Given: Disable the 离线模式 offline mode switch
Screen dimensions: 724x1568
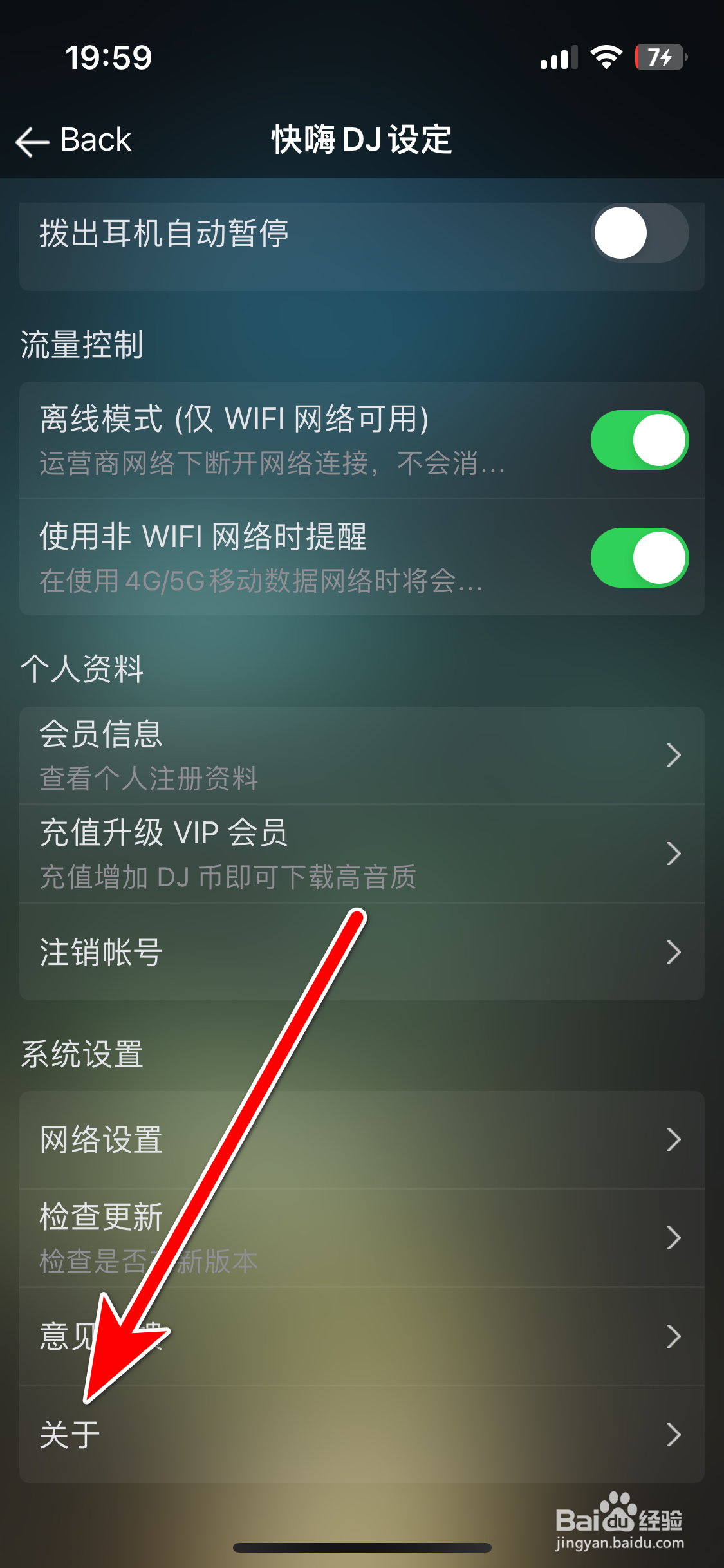Looking at the screenshot, I should (x=638, y=440).
